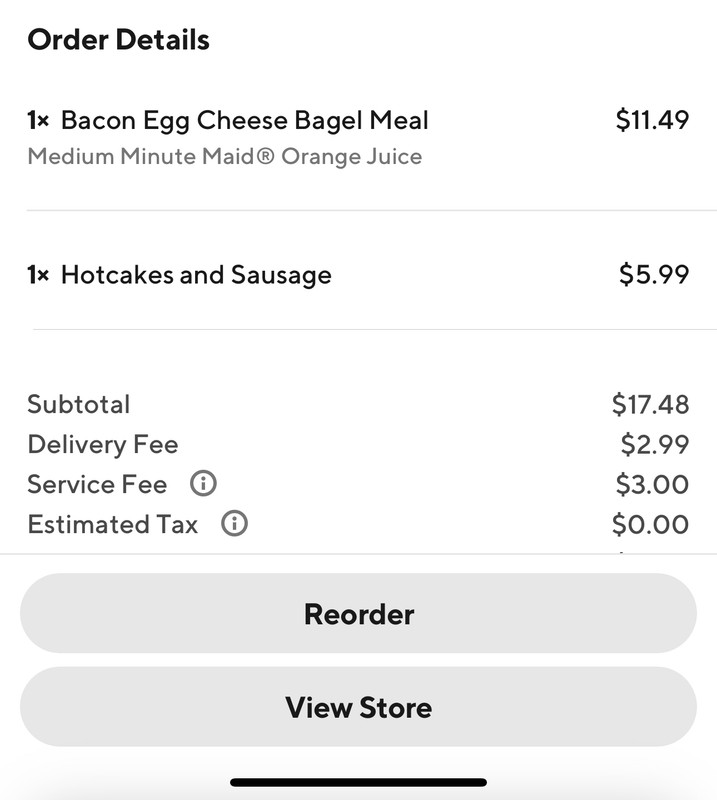Open the View Store button
This screenshot has height=800, width=717.
click(358, 707)
